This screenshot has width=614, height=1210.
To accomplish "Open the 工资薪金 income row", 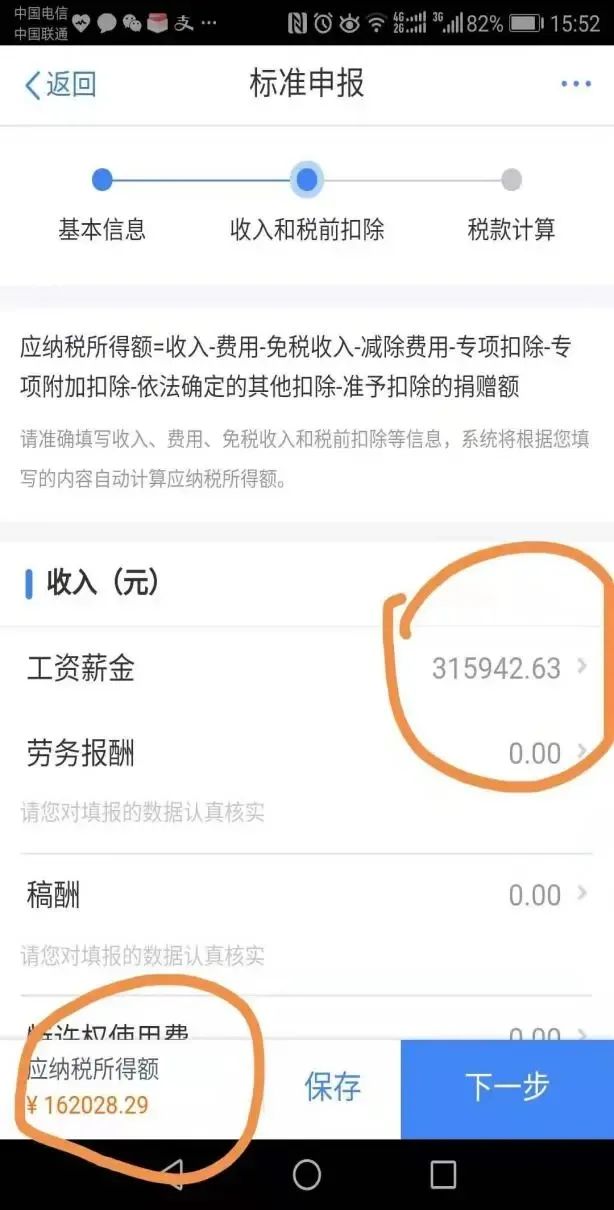I will click(306, 668).
